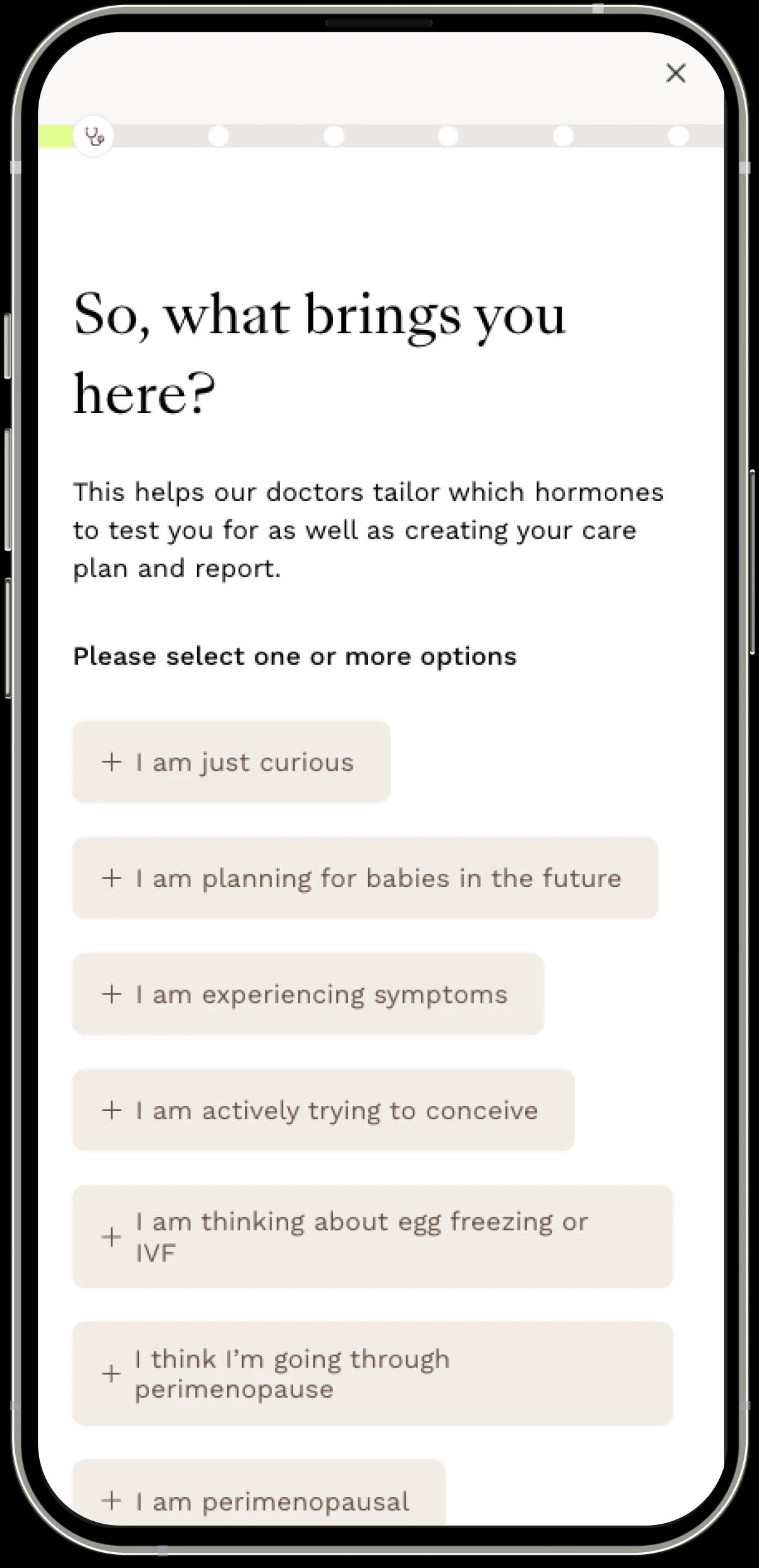The image size is (759, 1568).
Task: Click the plus icon next to perimenopause option
Action: coord(112,1373)
